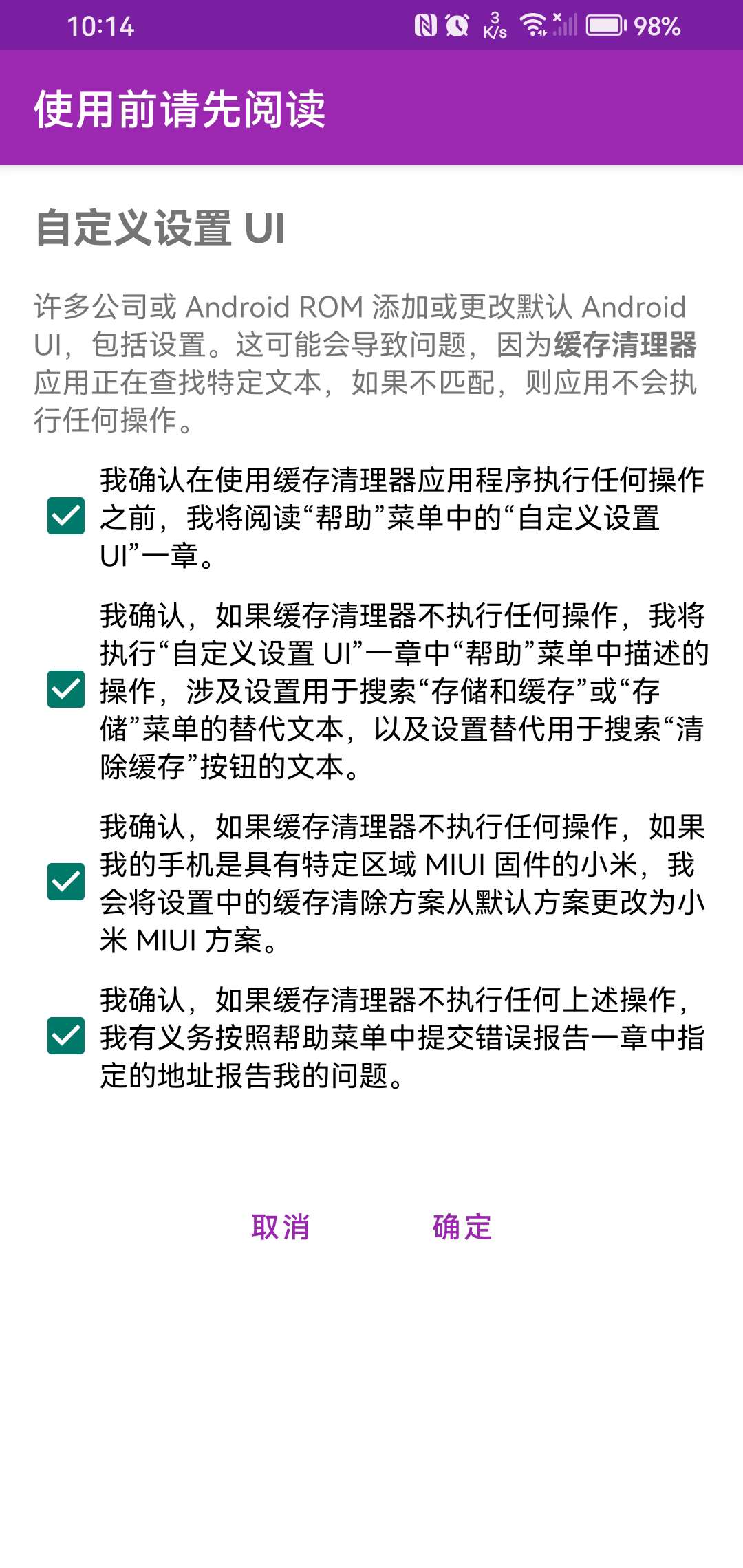Uncheck the confirmation about setting “存储和缓存” alternative text
Image resolution: width=743 pixels, height=1568 pixels.
[x=66, y=690]
